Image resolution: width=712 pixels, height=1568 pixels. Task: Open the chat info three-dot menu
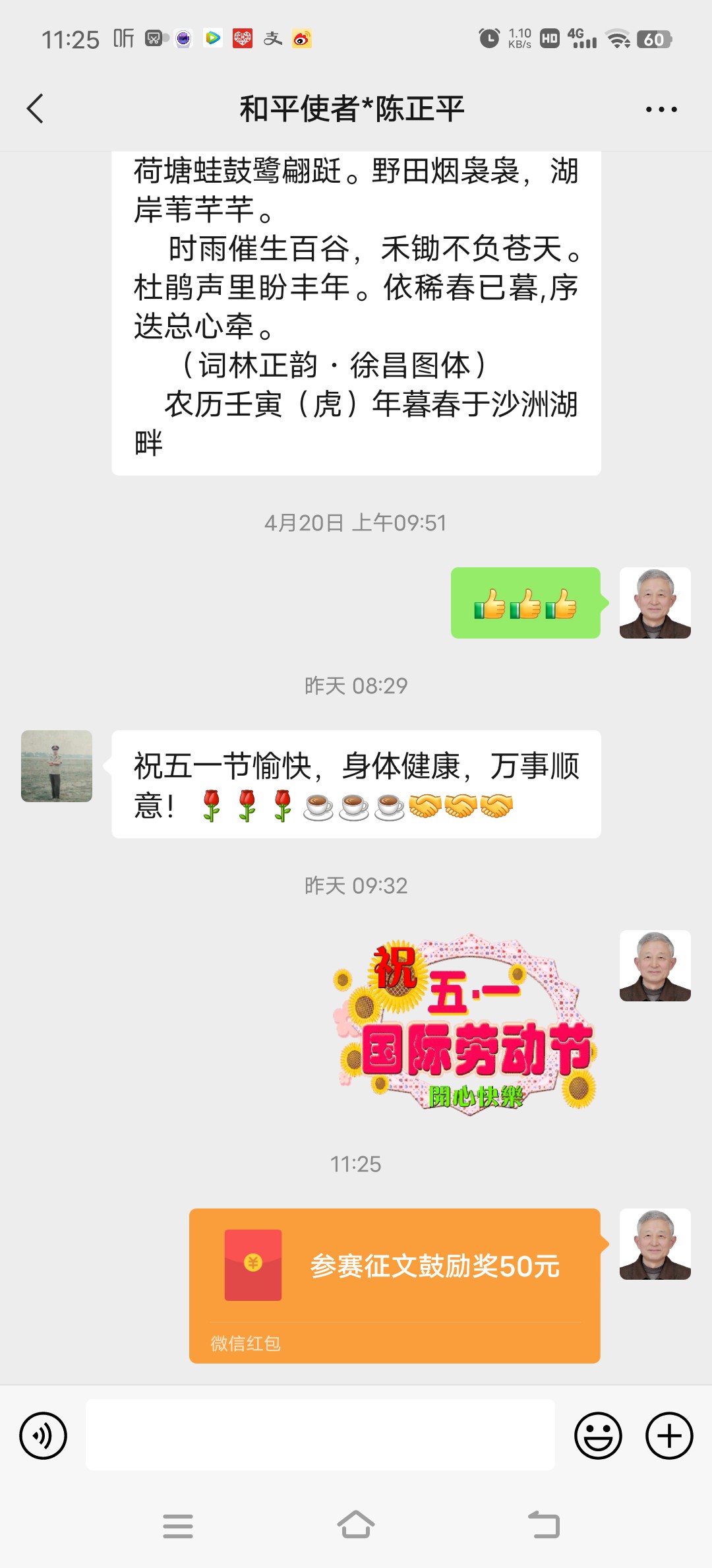pyautogui.click(x=661, y=110)
